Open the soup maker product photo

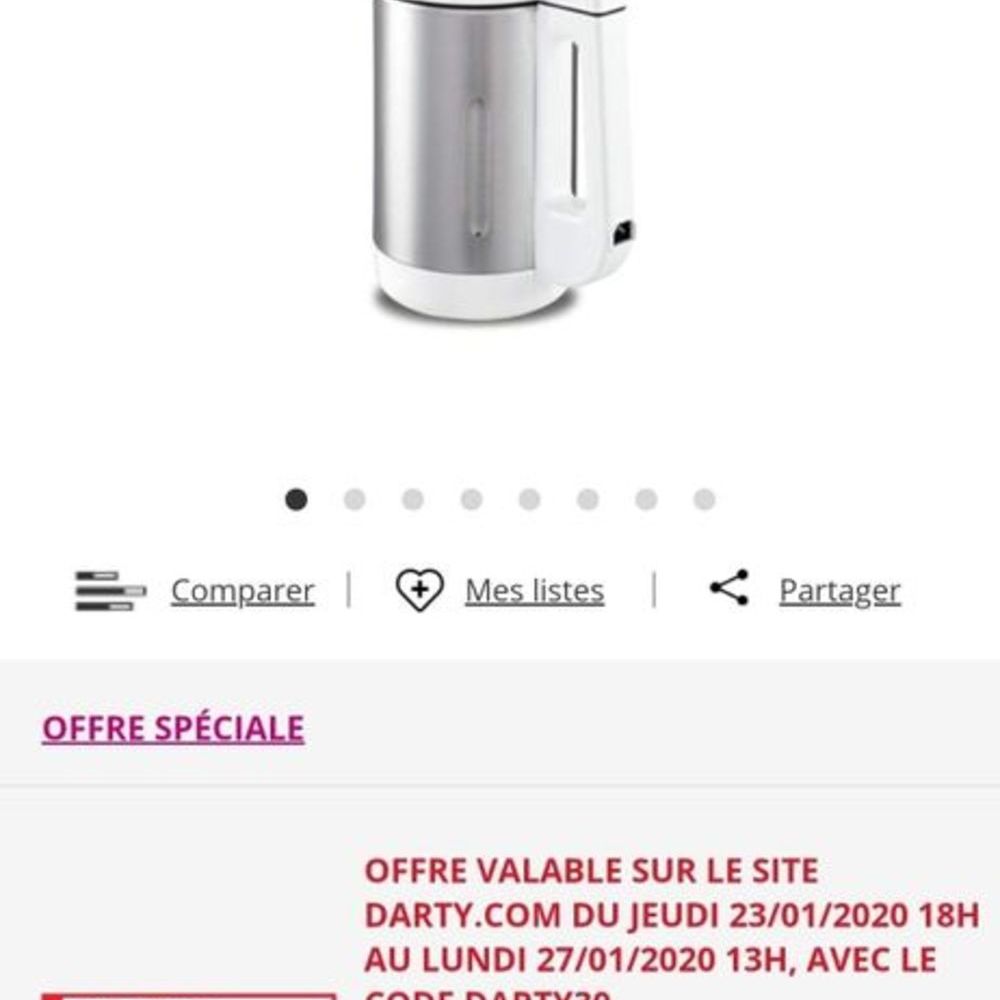coord(500,160)
